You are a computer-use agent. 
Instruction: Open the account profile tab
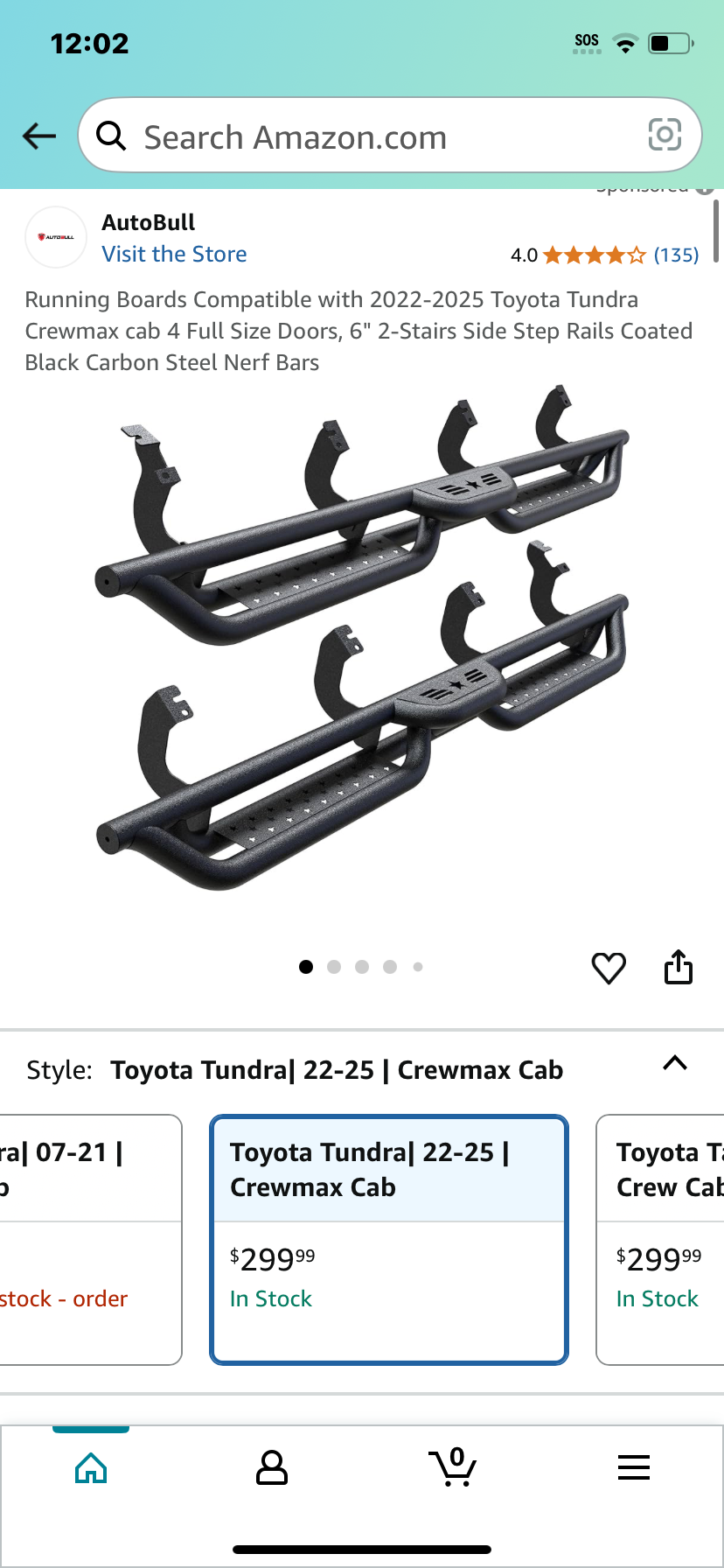272,1467
